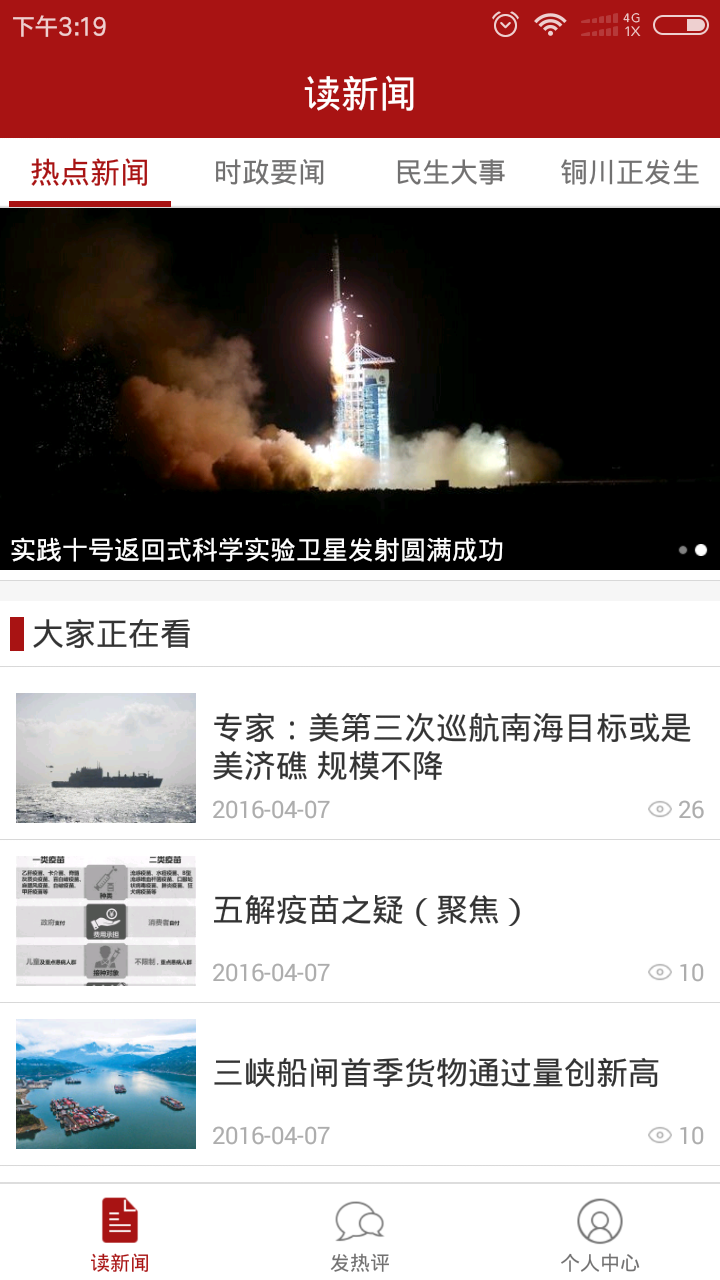Image resolution: width=720 pixels, height=1280 pixels.
Task: Open the 实践十号卫星发射 carousel headline
Action: tap(258, 548)
